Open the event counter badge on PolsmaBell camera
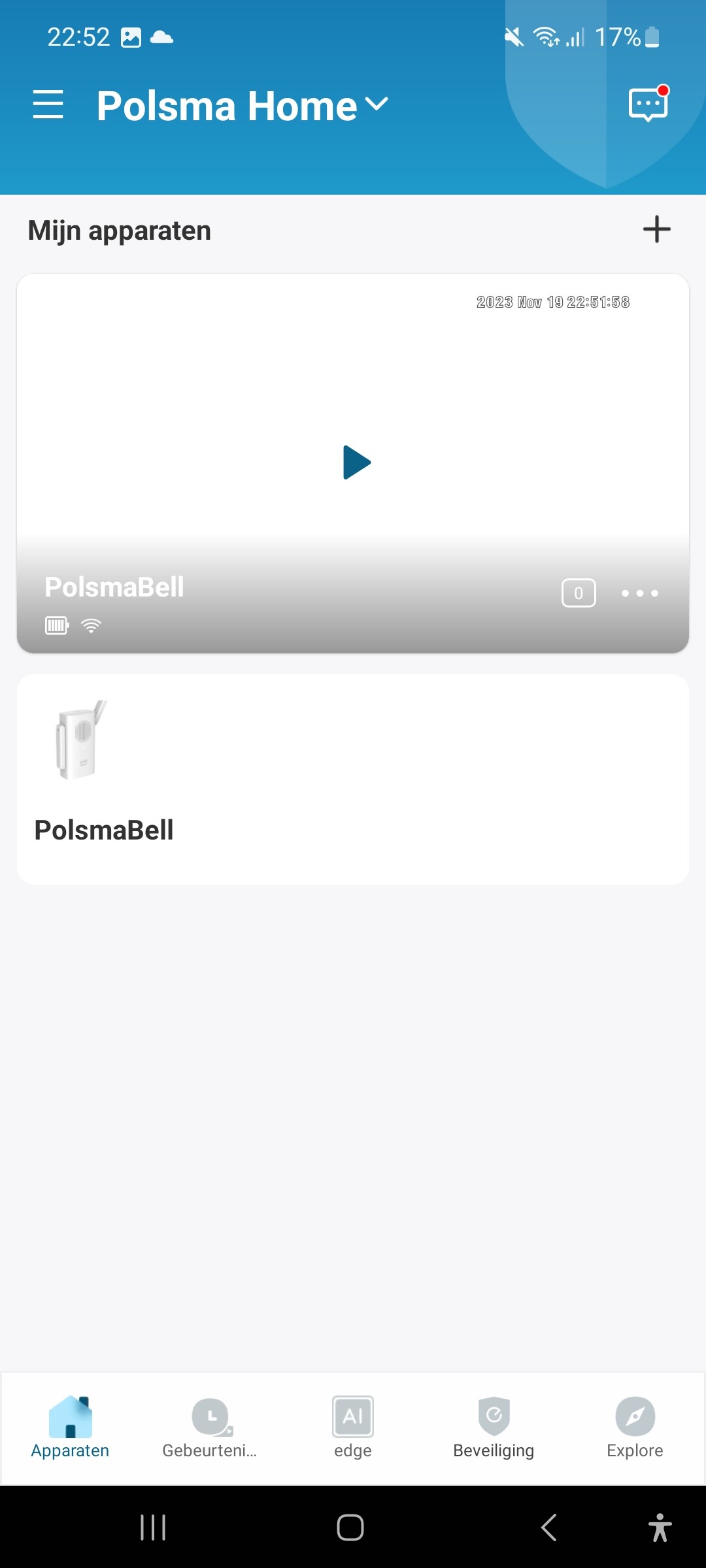The image size is (706, 1568). (579, 593)
